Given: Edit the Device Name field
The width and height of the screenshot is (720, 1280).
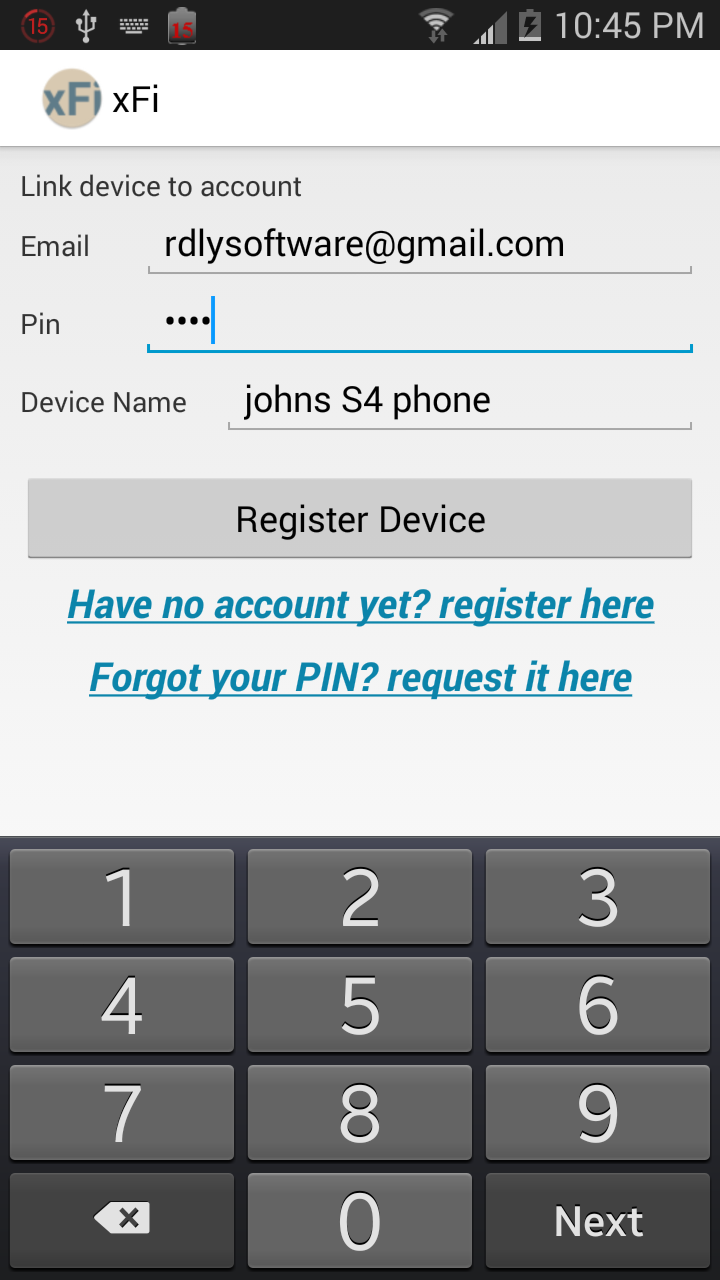Looking at the screenshot, I should [x=459, y=402].
